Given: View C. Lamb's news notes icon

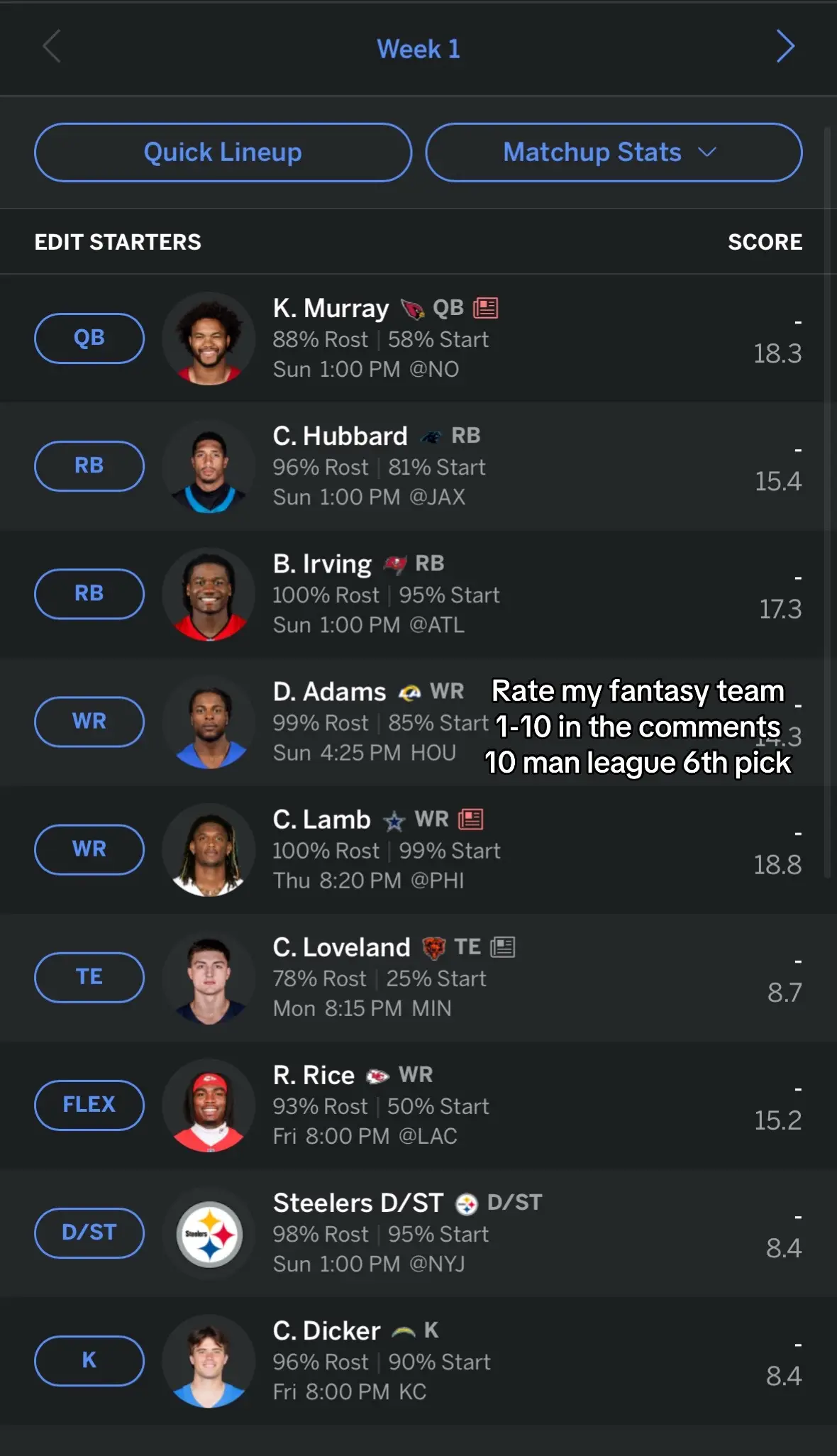Looking at the screenshot, I should (471, 820).
